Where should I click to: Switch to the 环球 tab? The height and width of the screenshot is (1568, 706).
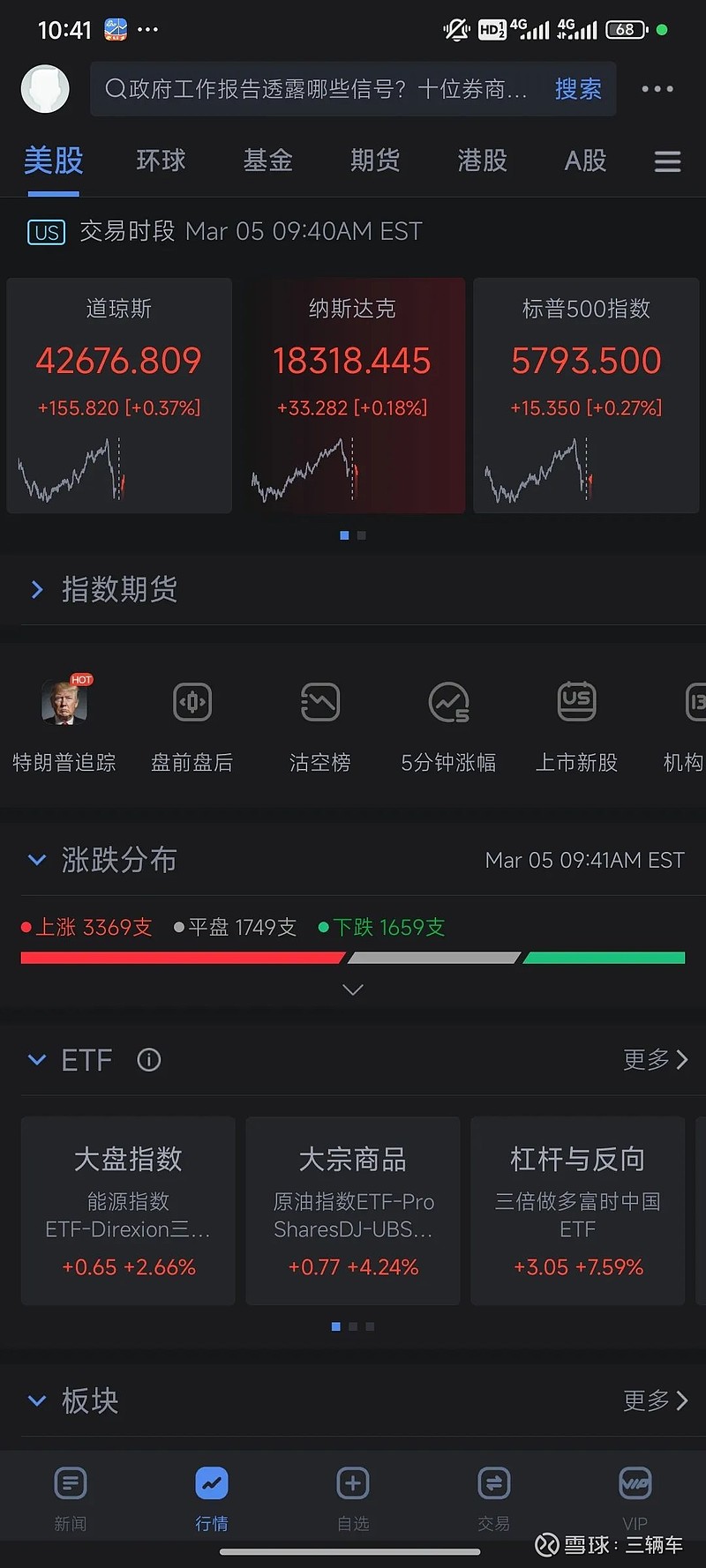[161, 161]
